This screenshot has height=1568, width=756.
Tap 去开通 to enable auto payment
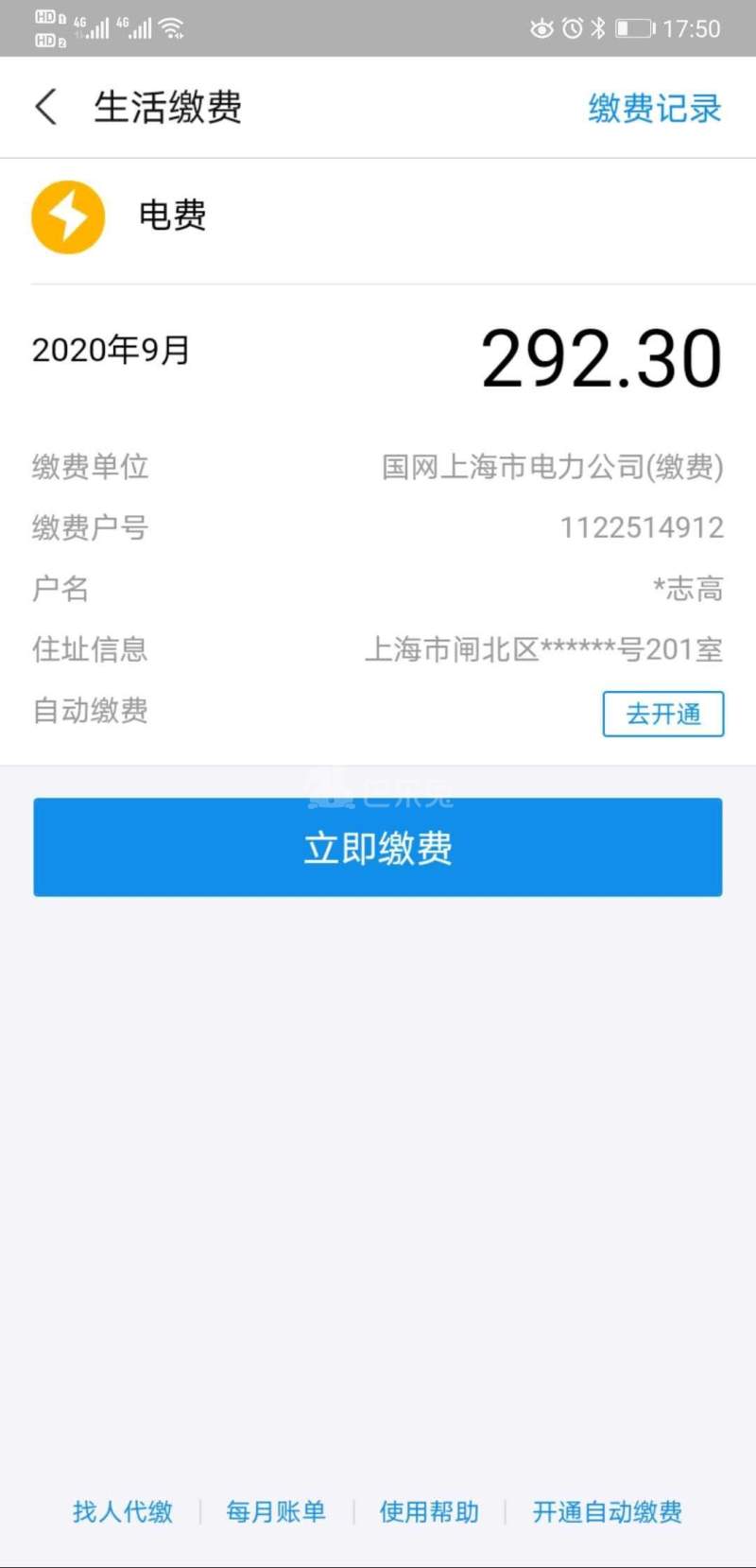(x=663, y=714)
